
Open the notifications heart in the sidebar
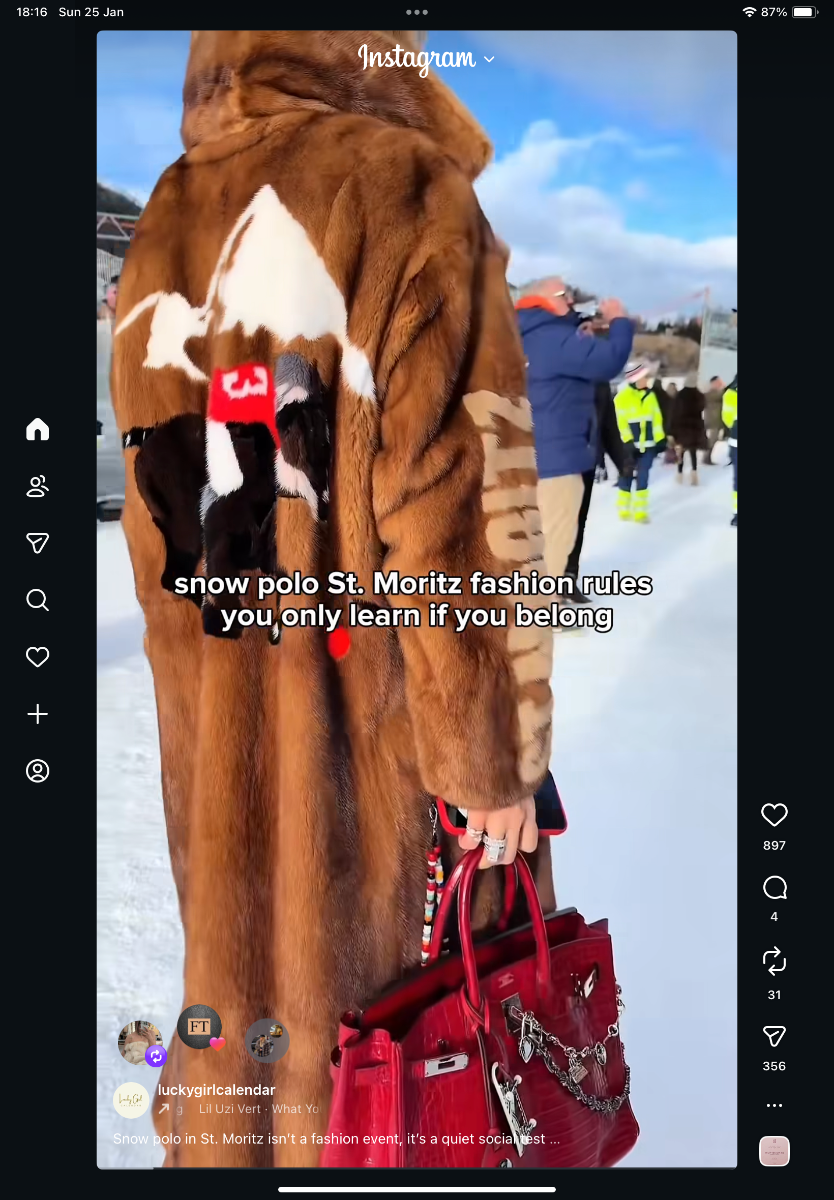[x=37, y=657]
